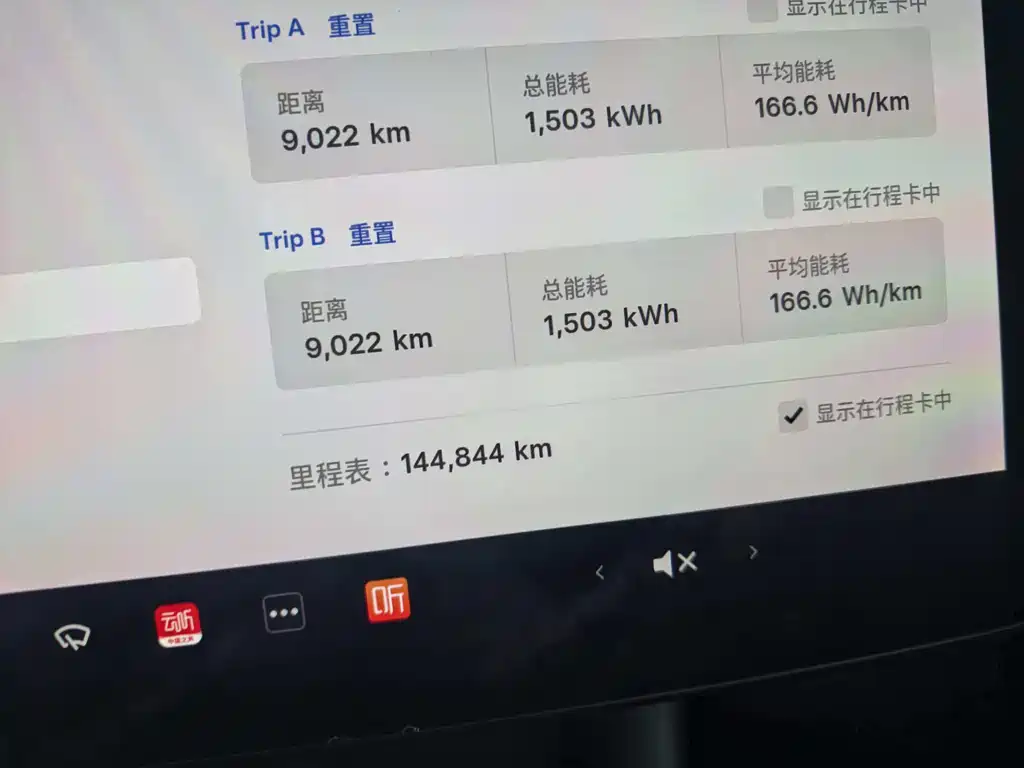The height and width of the screenshot is (768, 1024).
Task: Lower volume with the left arrow
Action: tap(599, 572)
